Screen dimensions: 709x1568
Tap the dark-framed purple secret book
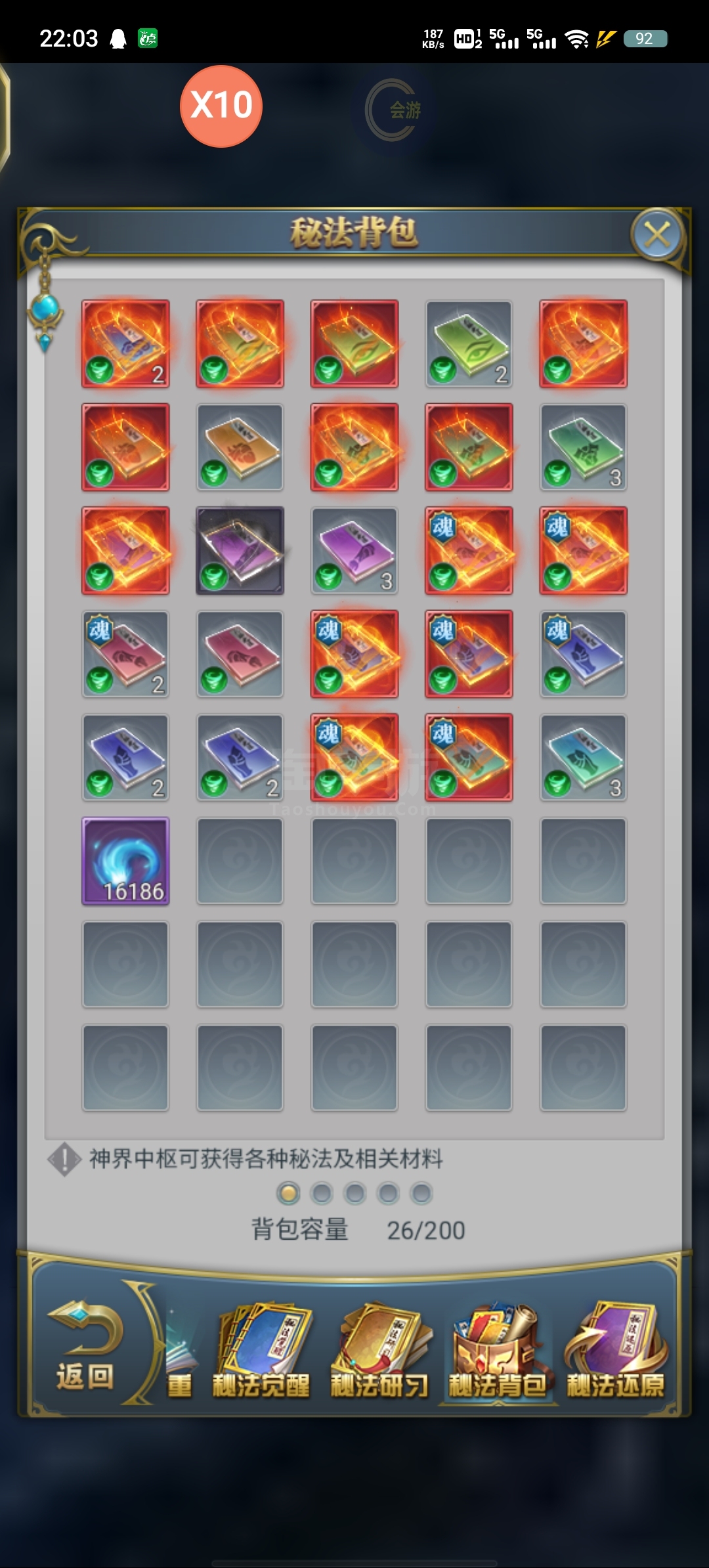[240, 550]
